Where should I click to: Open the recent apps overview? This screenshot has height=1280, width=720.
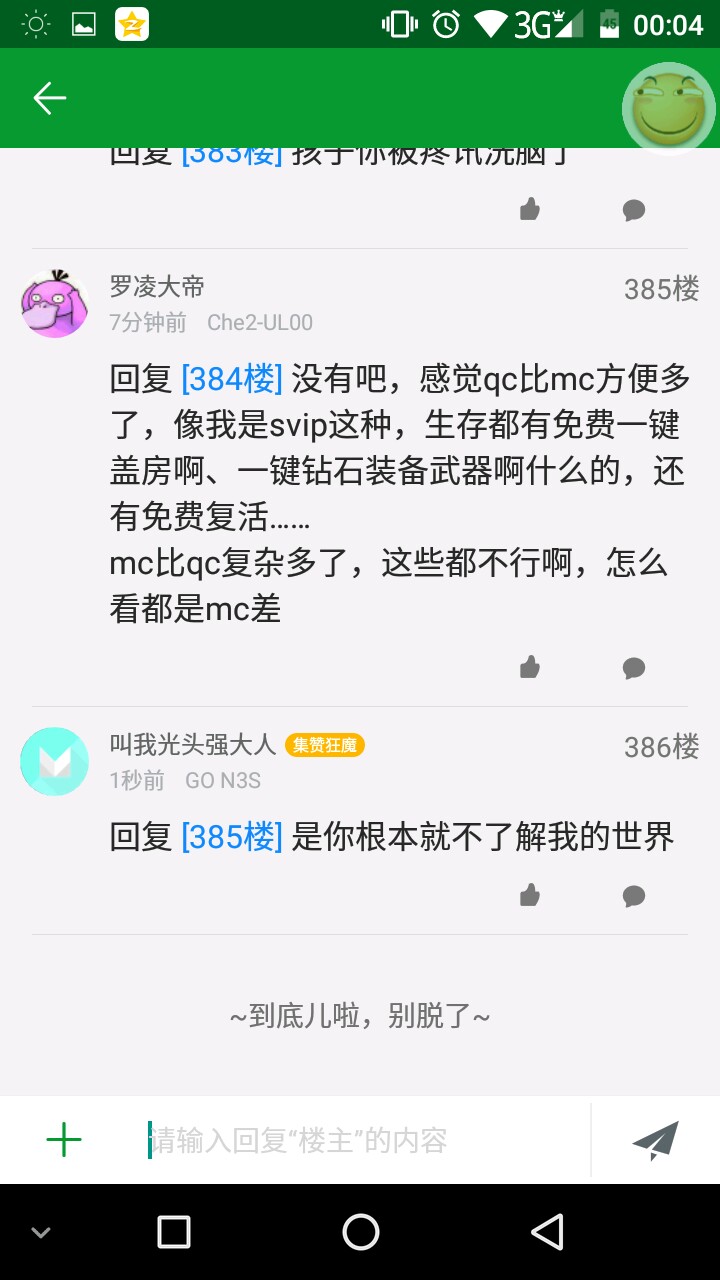(174, 1232)
